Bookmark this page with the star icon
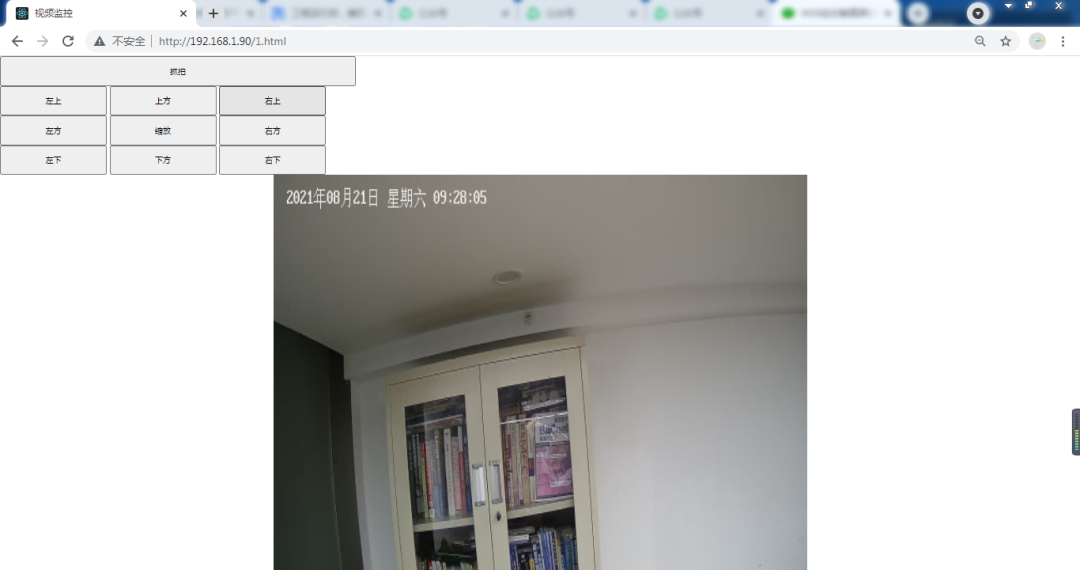 1006,41
